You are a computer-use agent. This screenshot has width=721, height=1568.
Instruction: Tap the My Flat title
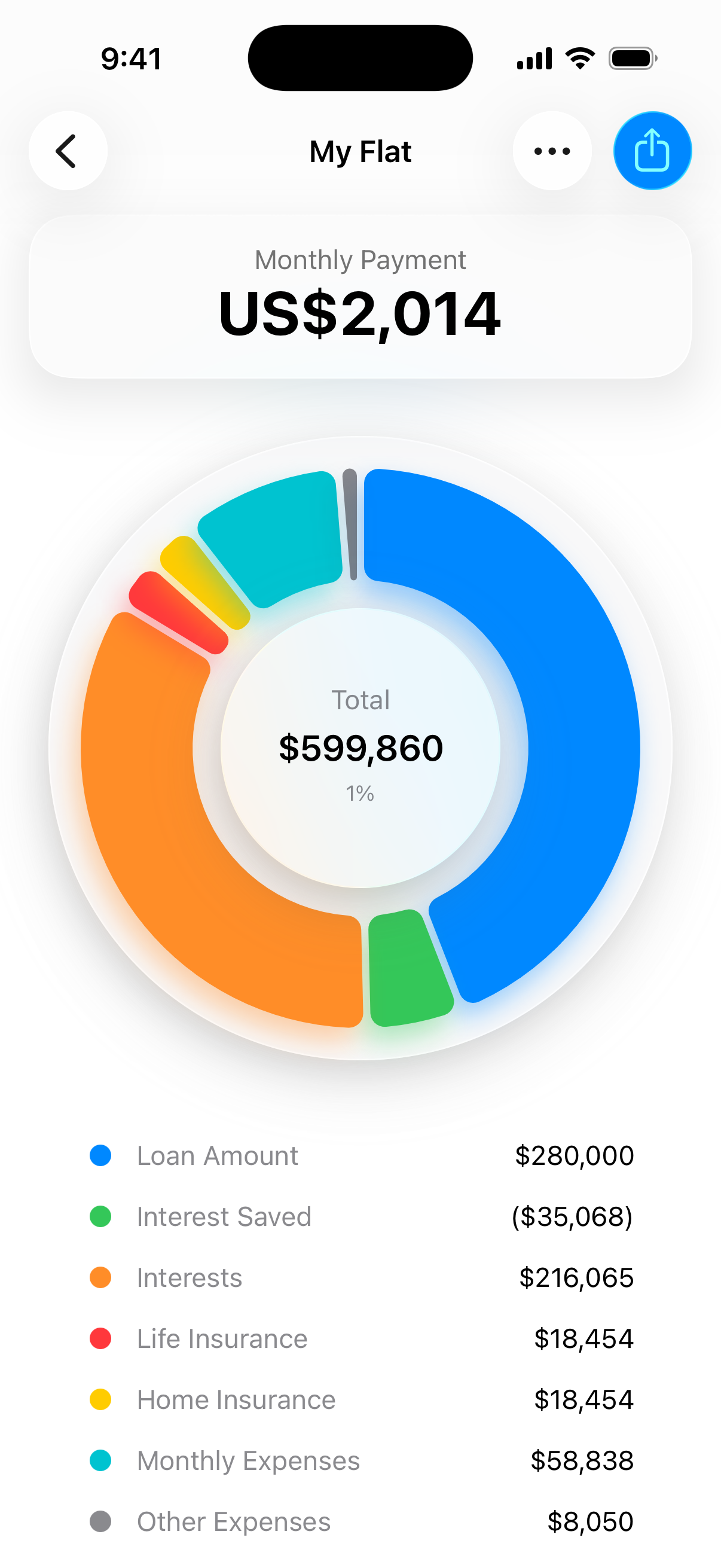(x=360, y=151)
